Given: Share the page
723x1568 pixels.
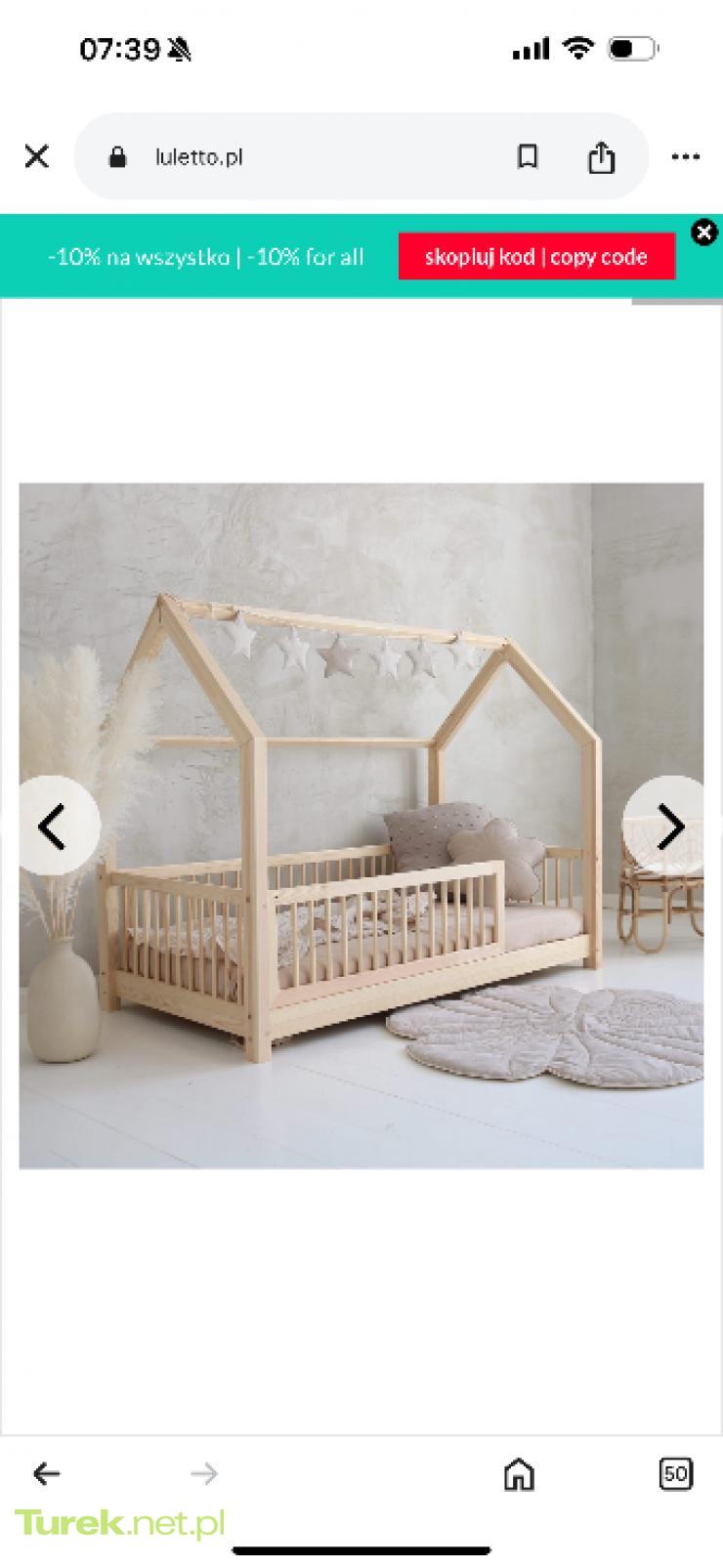Looking at the screenshot, I should [x=601, y=156].
